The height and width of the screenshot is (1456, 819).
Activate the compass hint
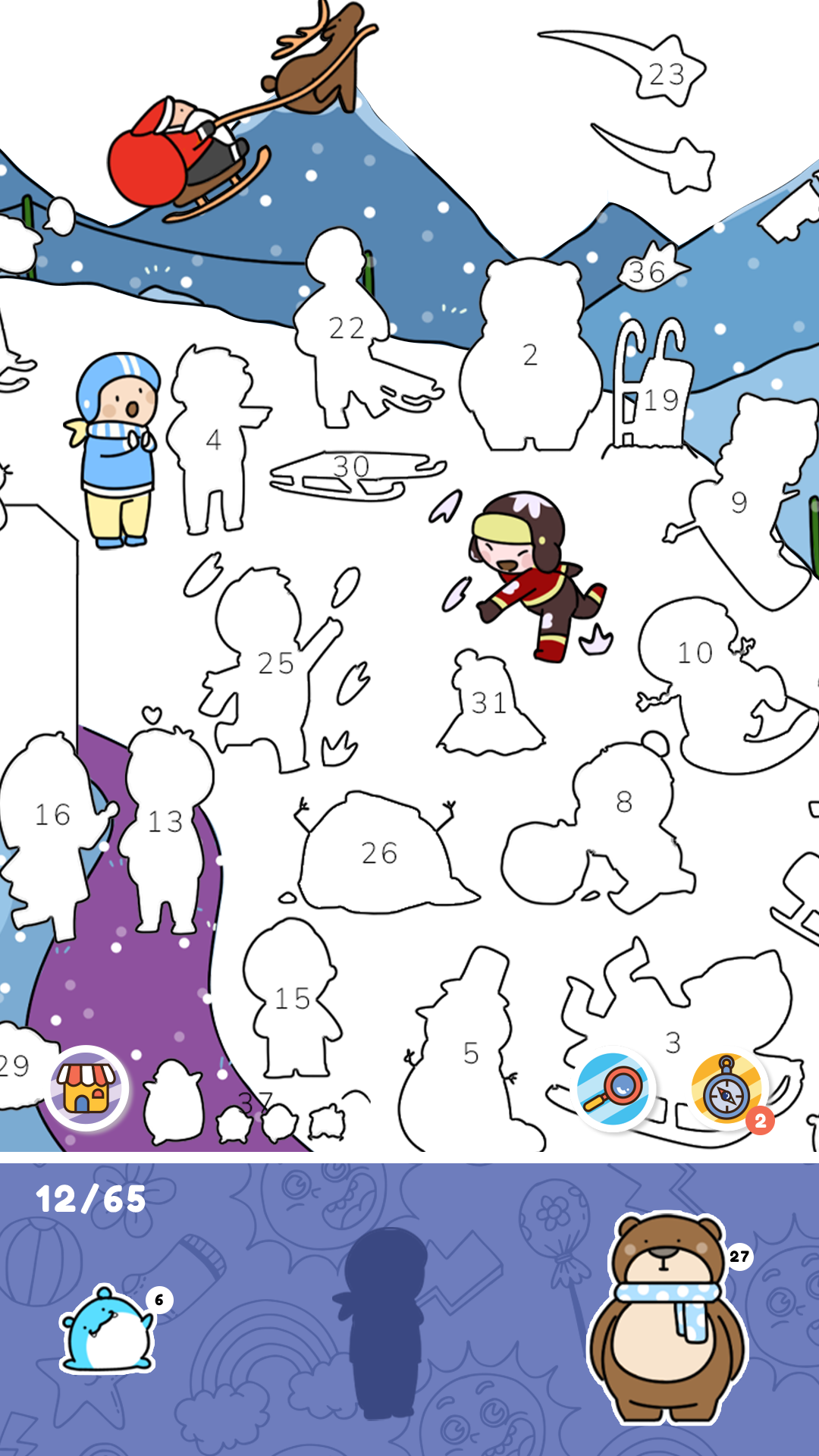pyautogui.click(x=726, y=1089)
